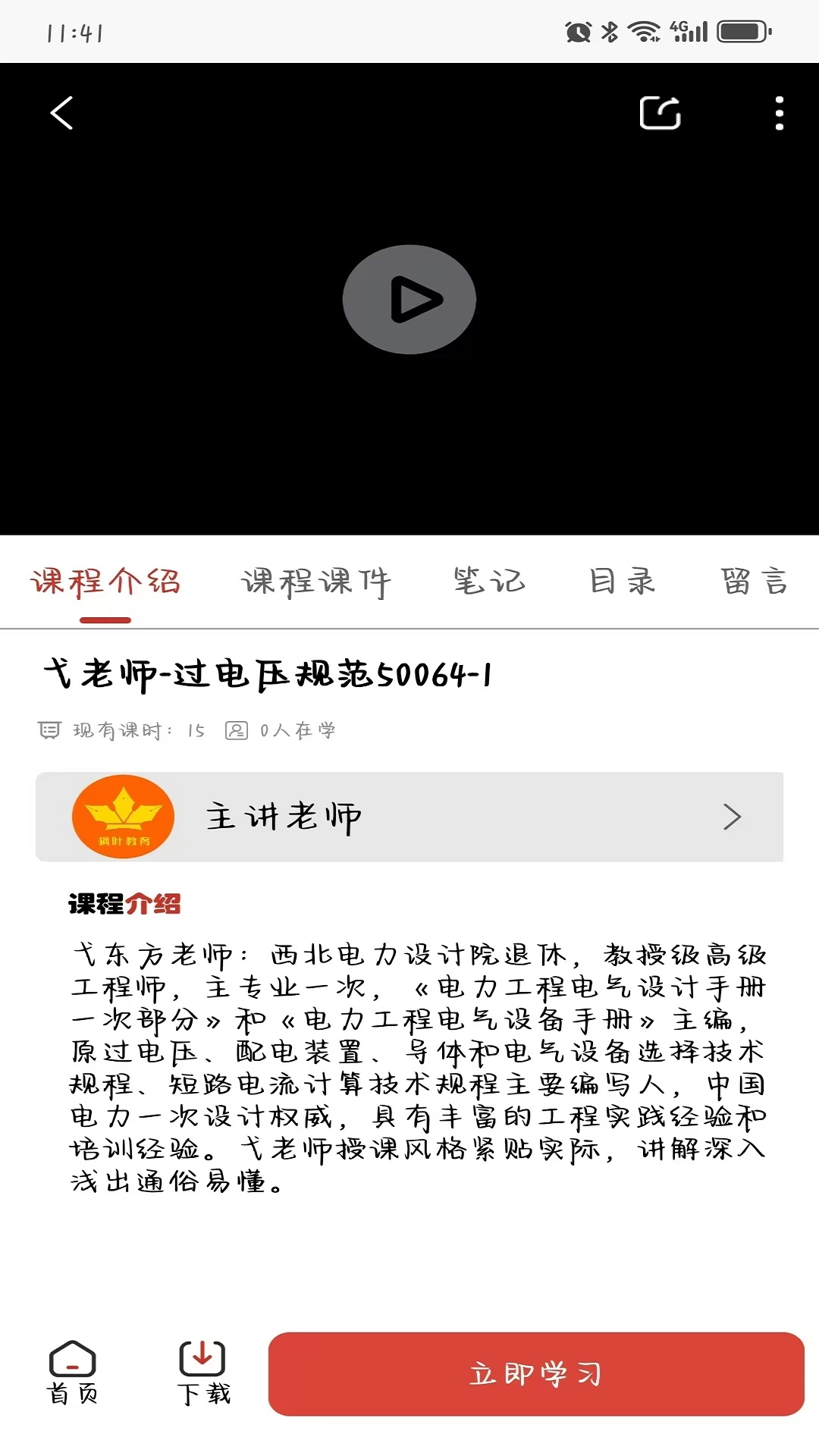Share this course video
Viewport: 819px width, 1456px height.
coord(660,113)
